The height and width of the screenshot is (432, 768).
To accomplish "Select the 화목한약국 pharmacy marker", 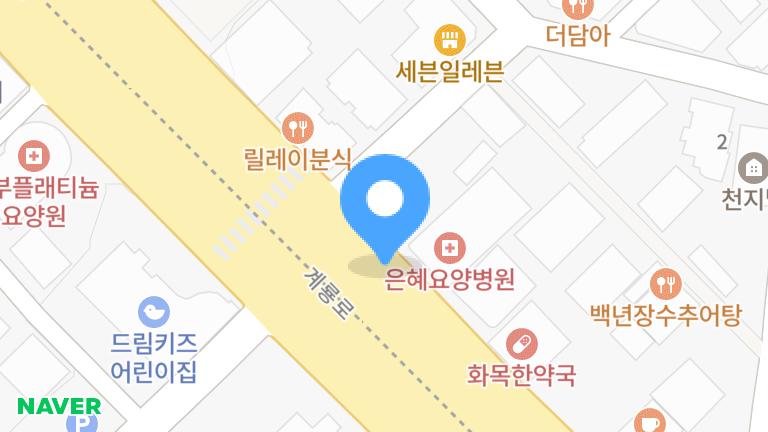I will pyautogui.click(x=521, y=345).
